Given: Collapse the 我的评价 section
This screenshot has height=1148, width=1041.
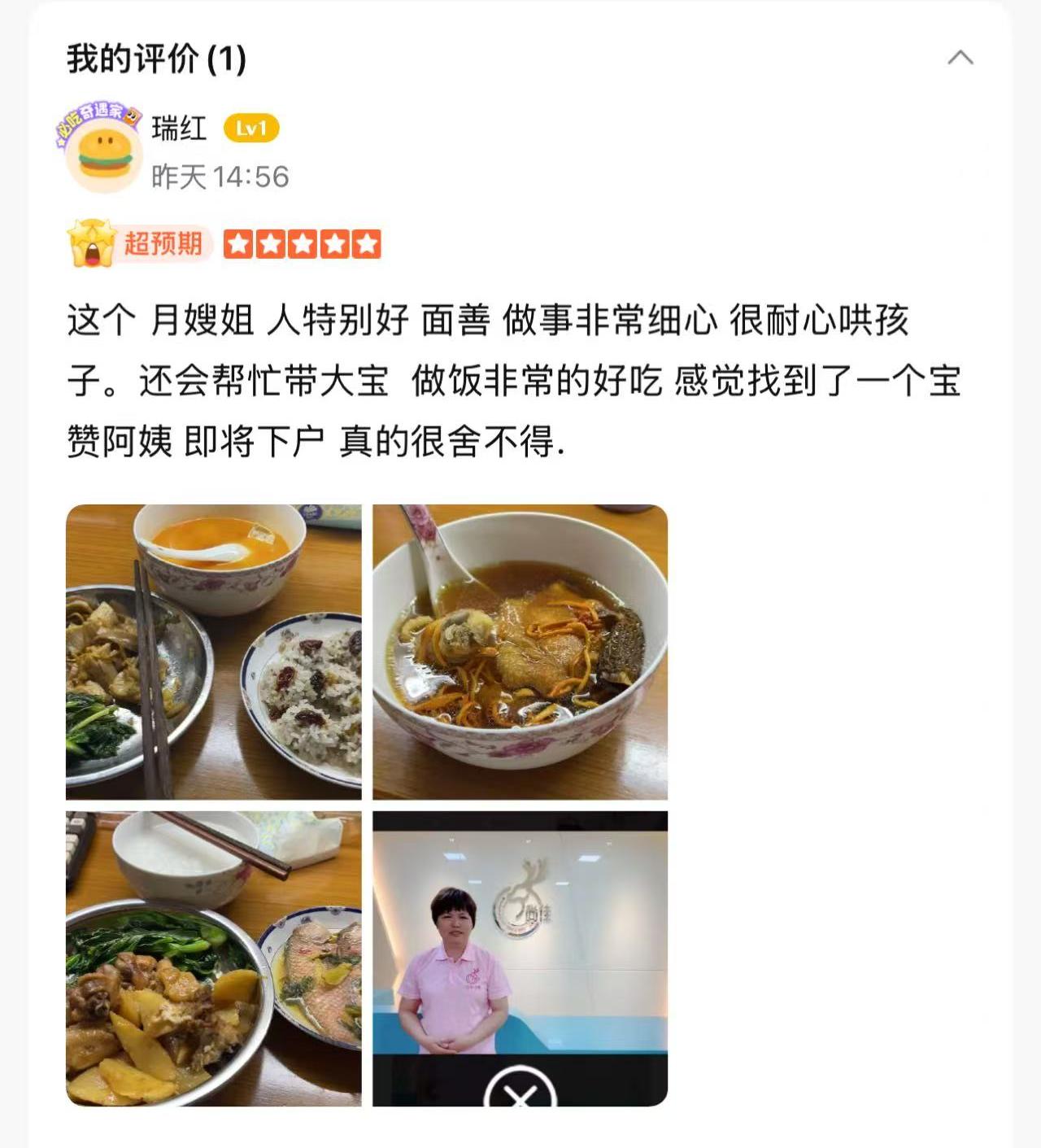Looking at the screenshot, I should coord(960,58).
